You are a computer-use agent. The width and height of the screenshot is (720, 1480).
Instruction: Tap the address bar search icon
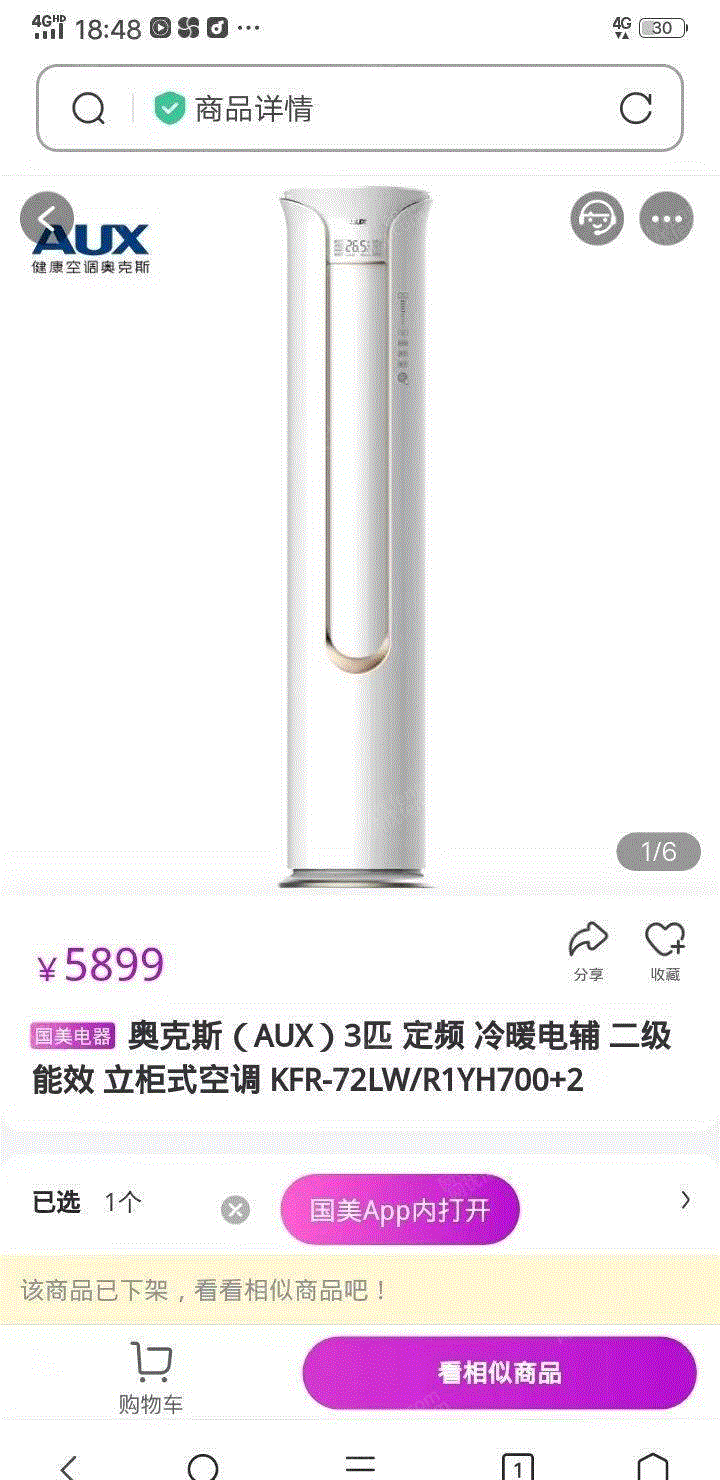tap(88, 108)
